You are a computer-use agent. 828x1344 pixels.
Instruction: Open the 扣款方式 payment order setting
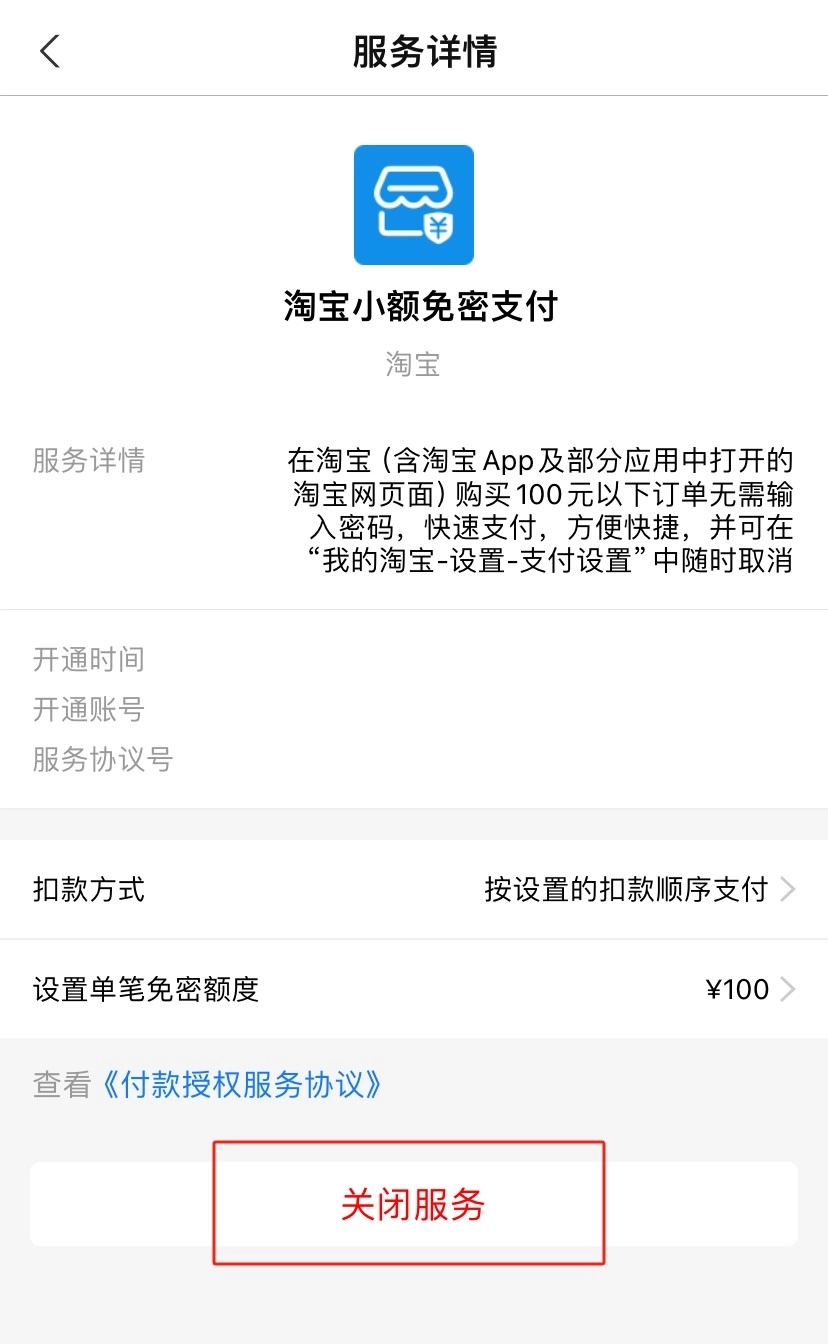coord(414,889)
